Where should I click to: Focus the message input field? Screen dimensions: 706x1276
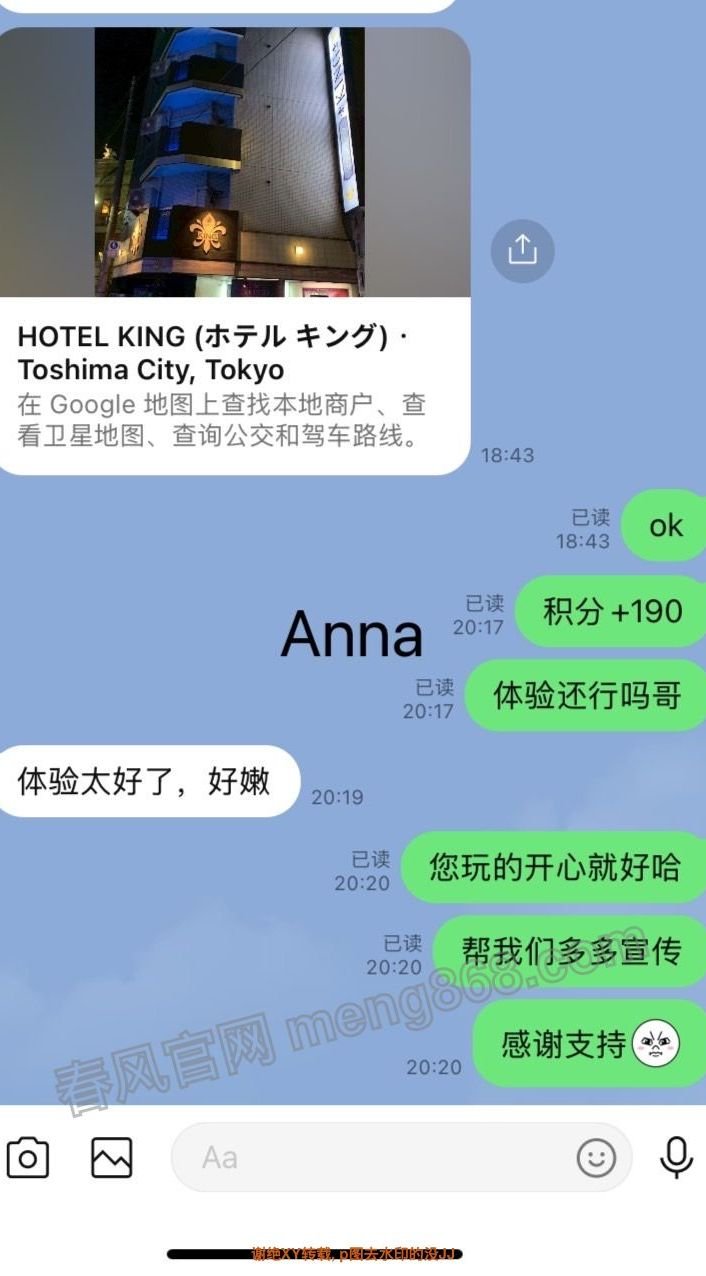click(x=370, y=1158)
